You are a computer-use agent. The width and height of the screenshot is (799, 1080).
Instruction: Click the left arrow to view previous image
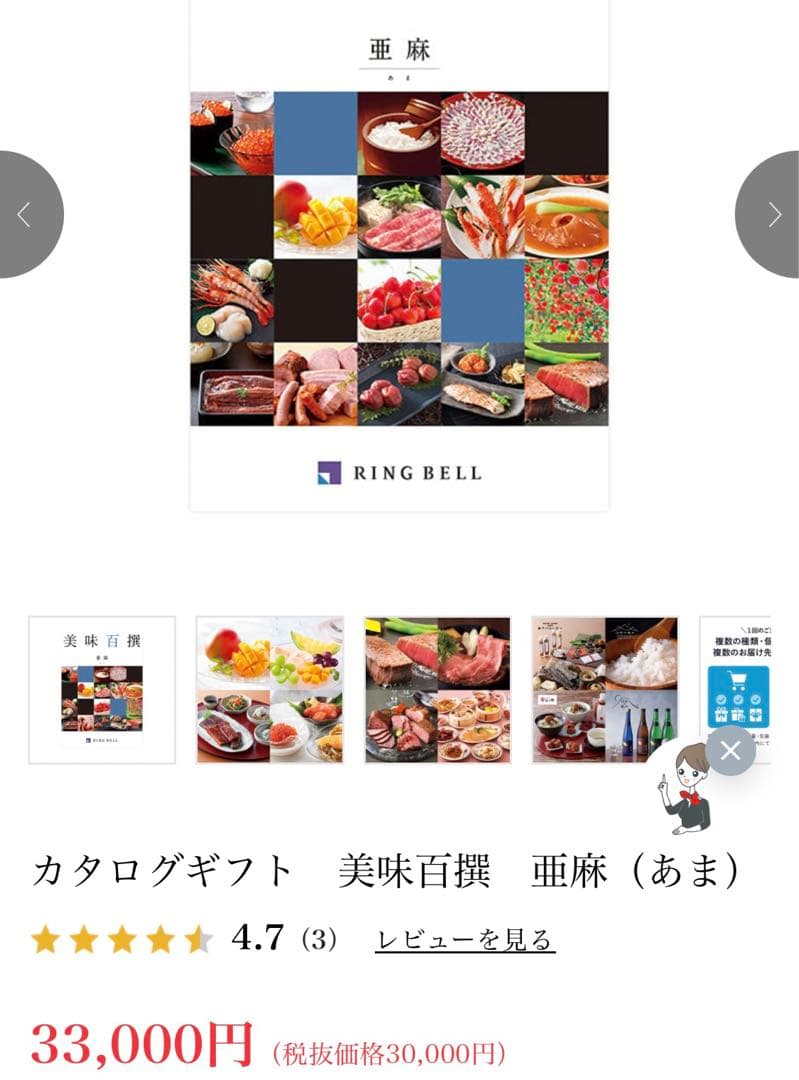pyautogui.click(x=23, y=213)
